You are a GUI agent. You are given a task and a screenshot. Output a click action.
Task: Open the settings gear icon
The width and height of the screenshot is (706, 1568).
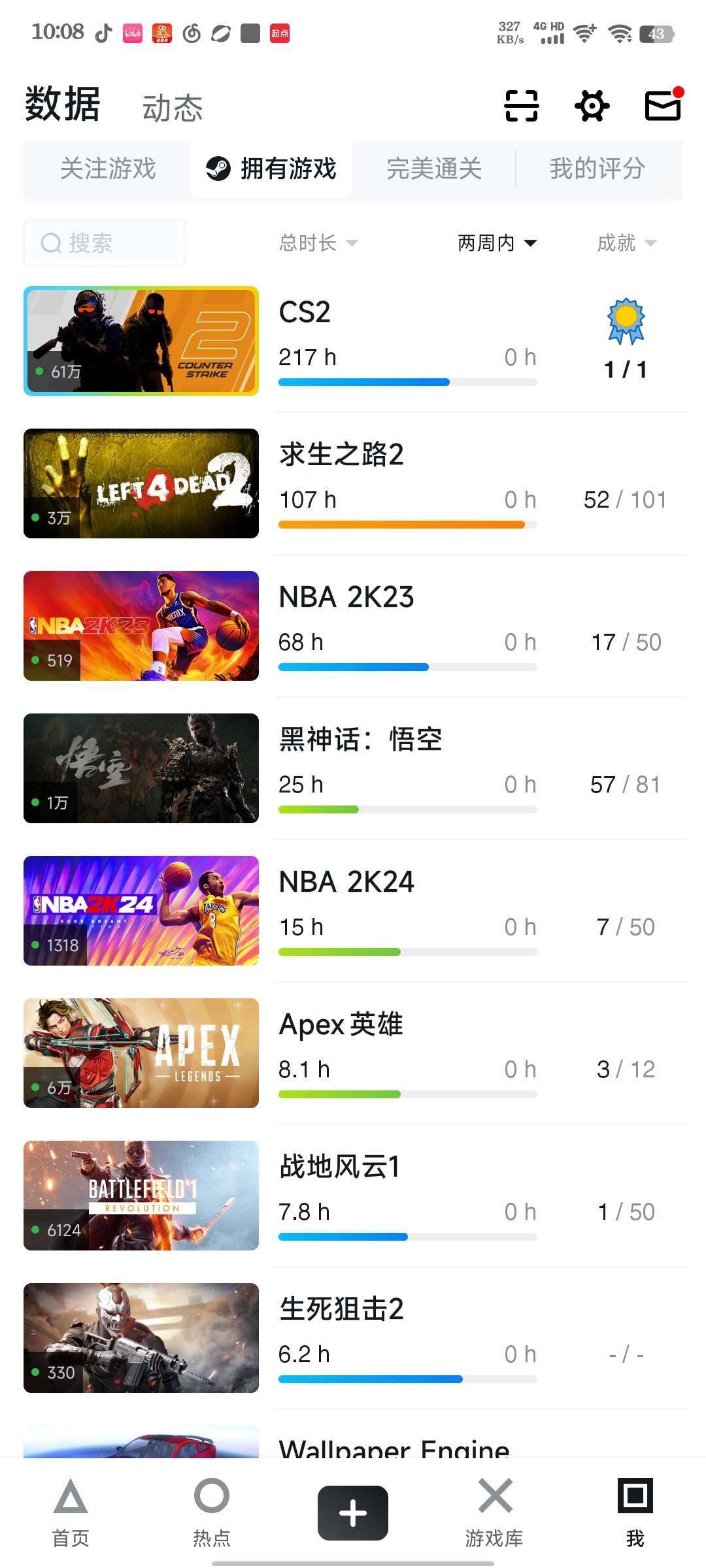pos(592,105)
